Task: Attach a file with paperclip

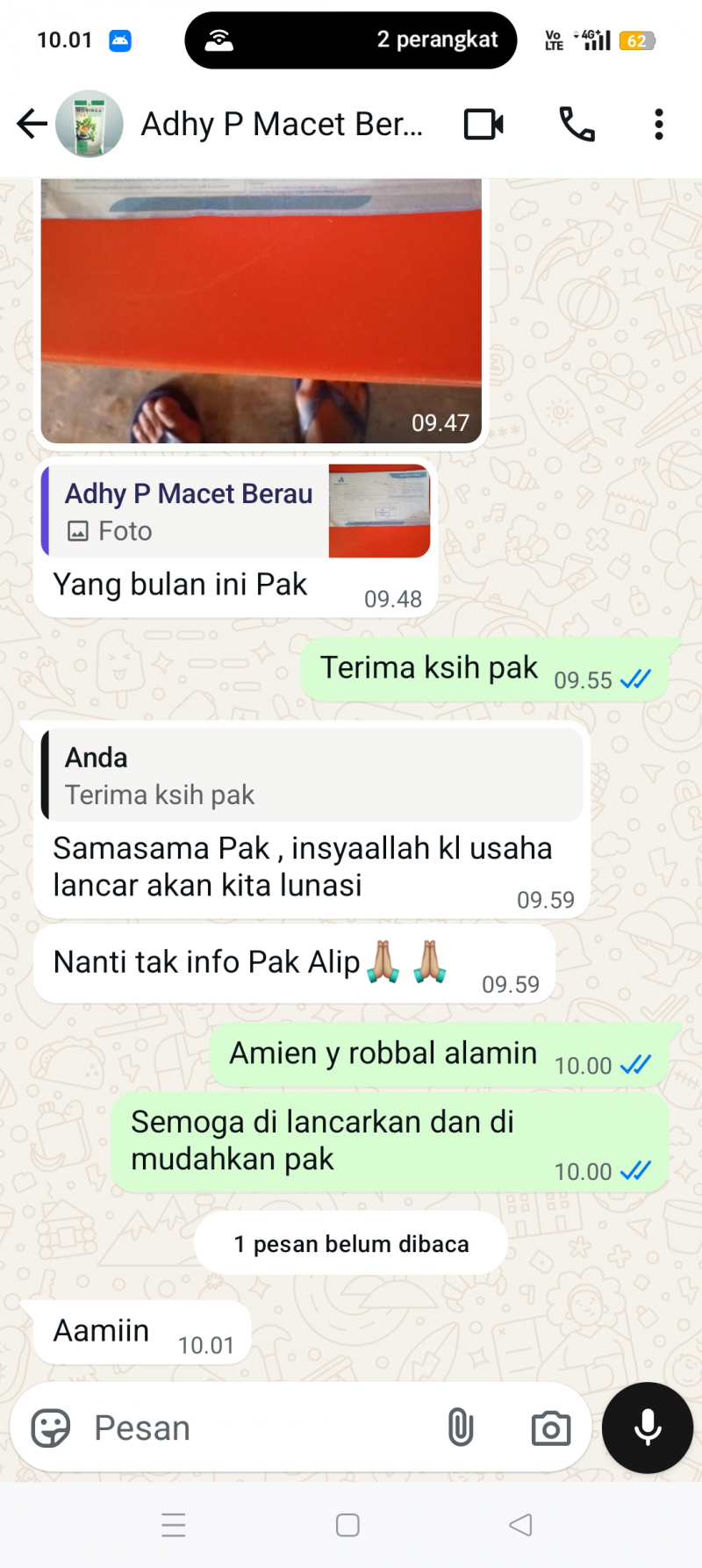Action: 461,1428
